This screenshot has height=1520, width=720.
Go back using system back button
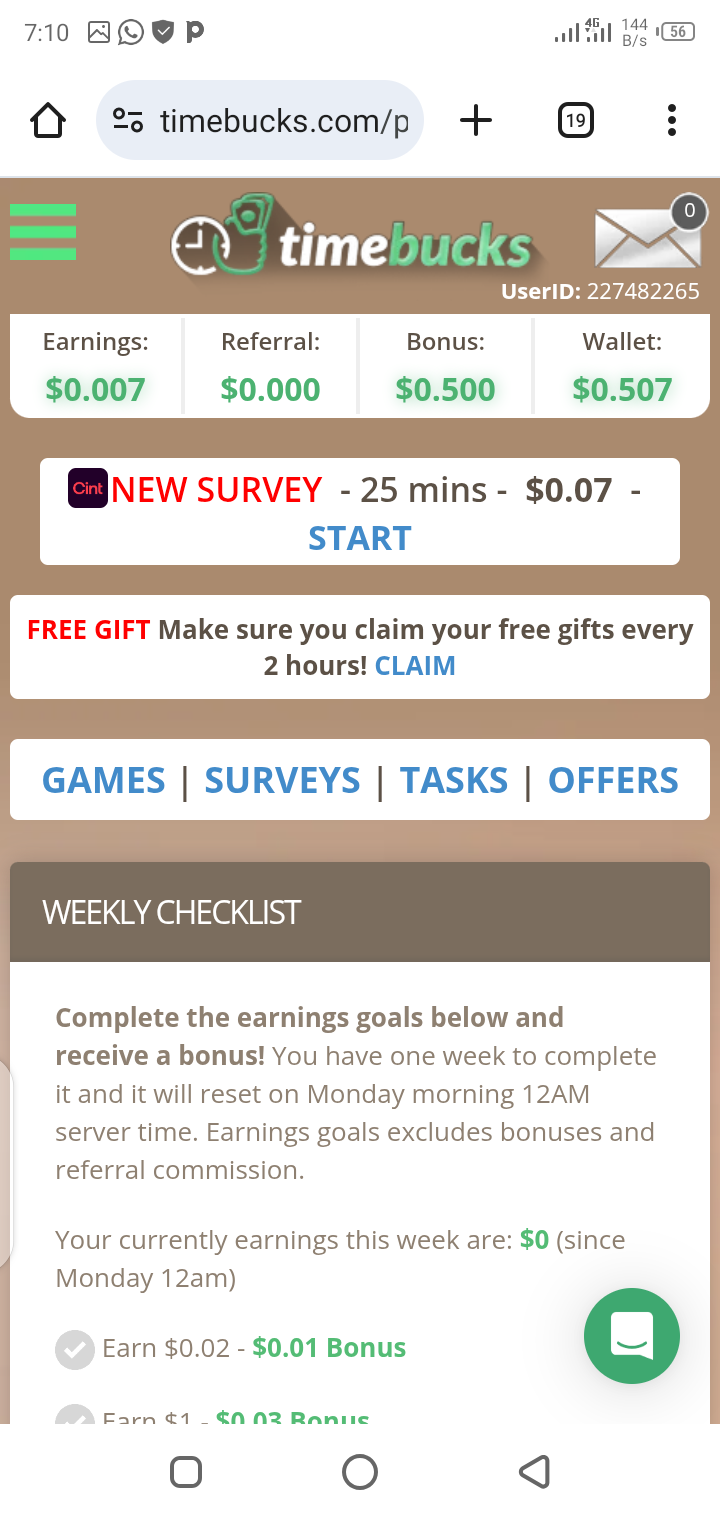(535, 1472)
